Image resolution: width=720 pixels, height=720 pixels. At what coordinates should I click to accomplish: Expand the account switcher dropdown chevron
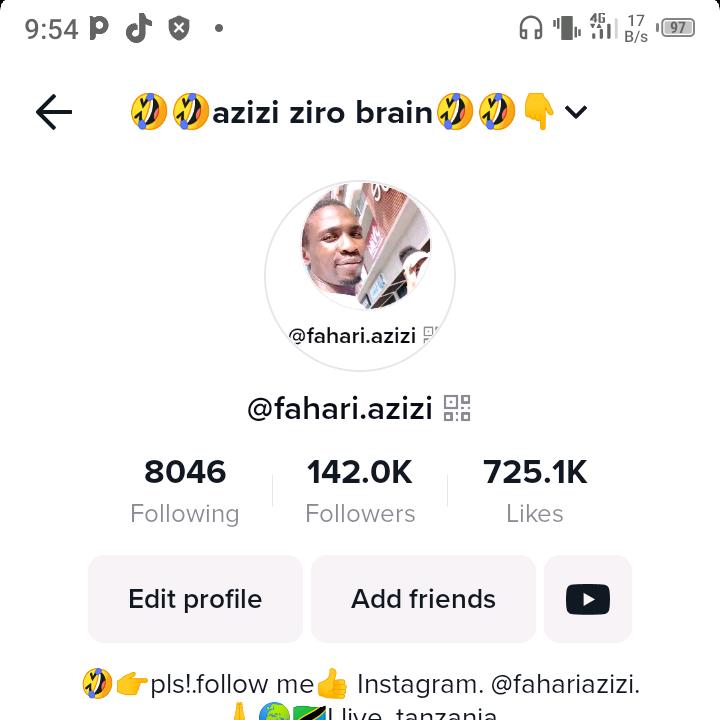tap(576, 112)
